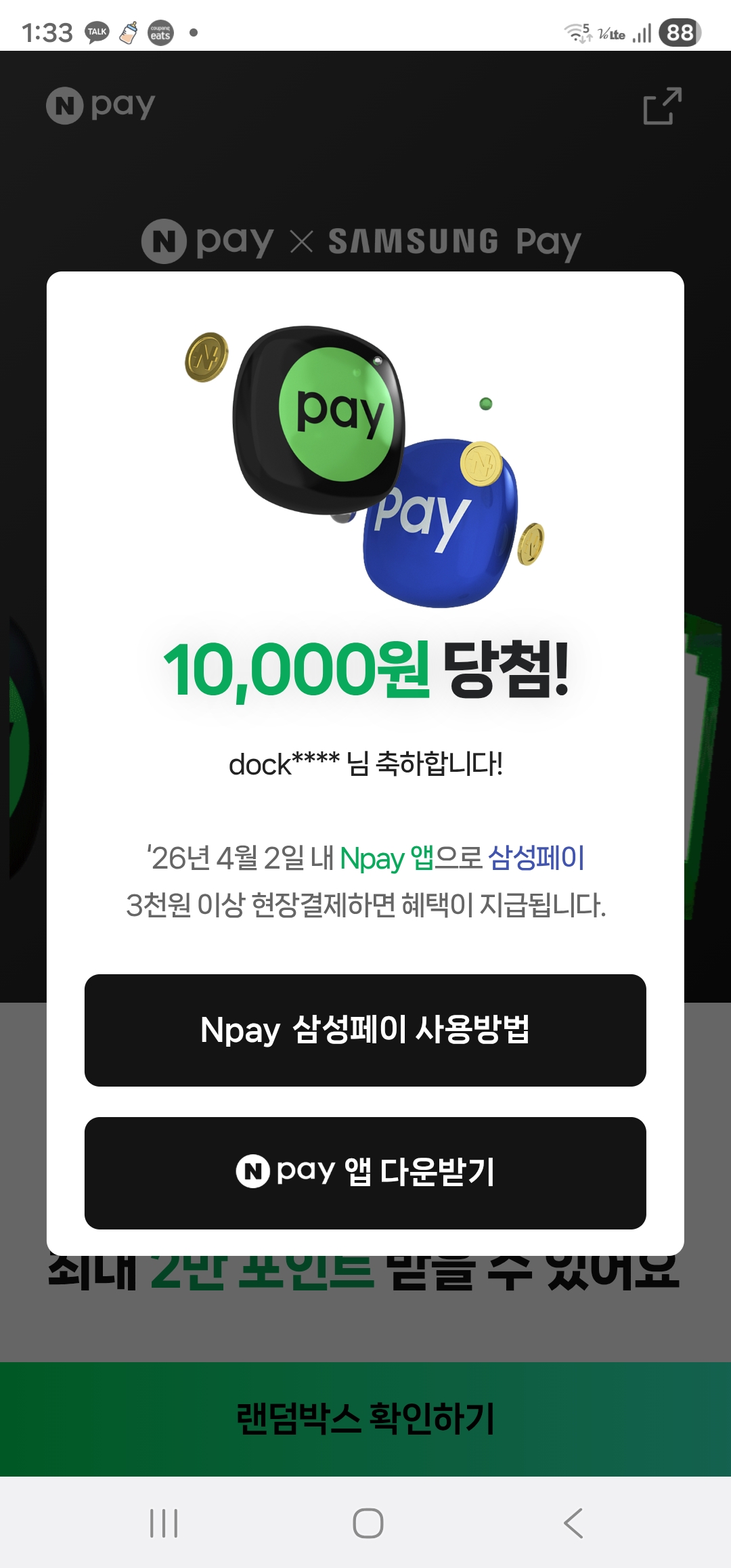Go to the home screen
Screen dimensions: 731x1568
coord(368,1523)
